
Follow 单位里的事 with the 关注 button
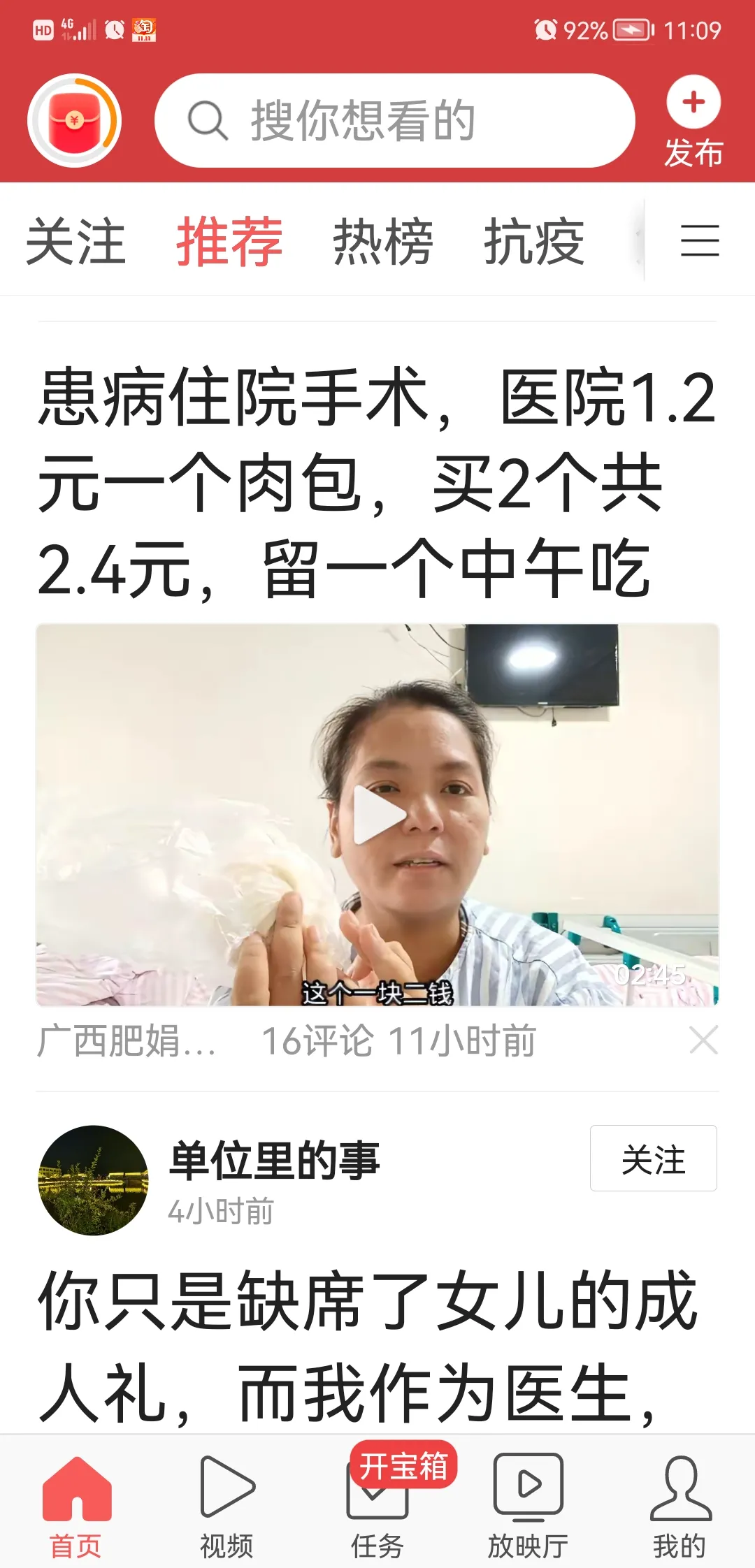click(x=653, y=1159)
